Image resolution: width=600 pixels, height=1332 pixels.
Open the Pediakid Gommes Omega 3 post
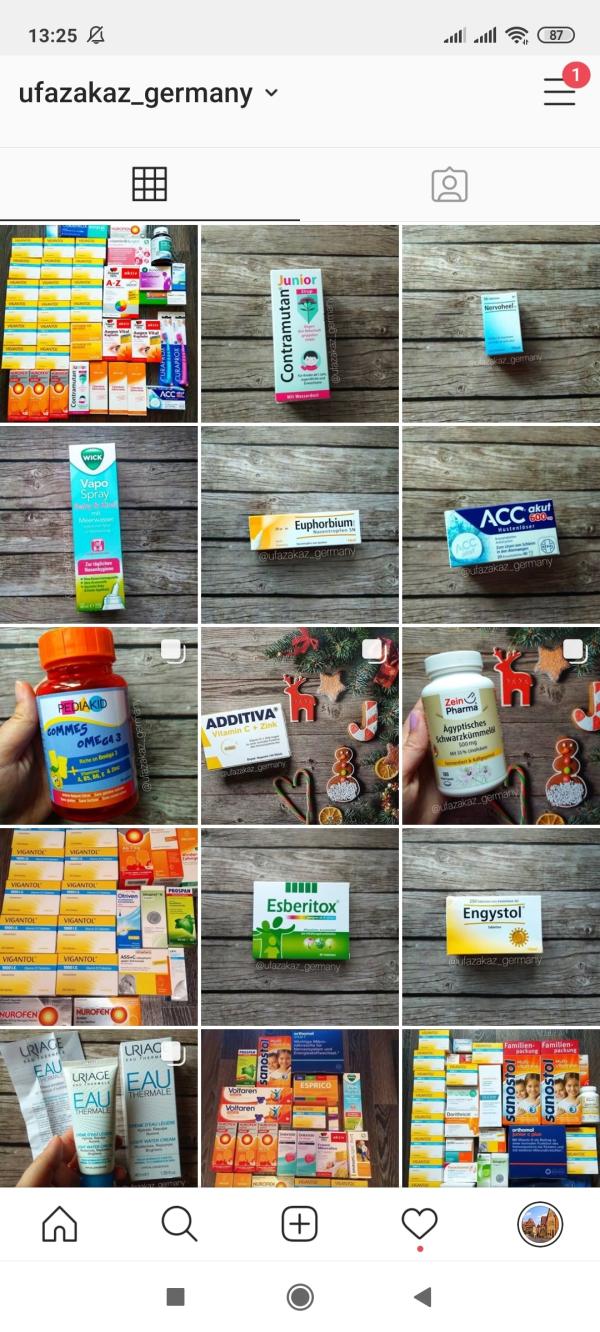coord(99,726)
